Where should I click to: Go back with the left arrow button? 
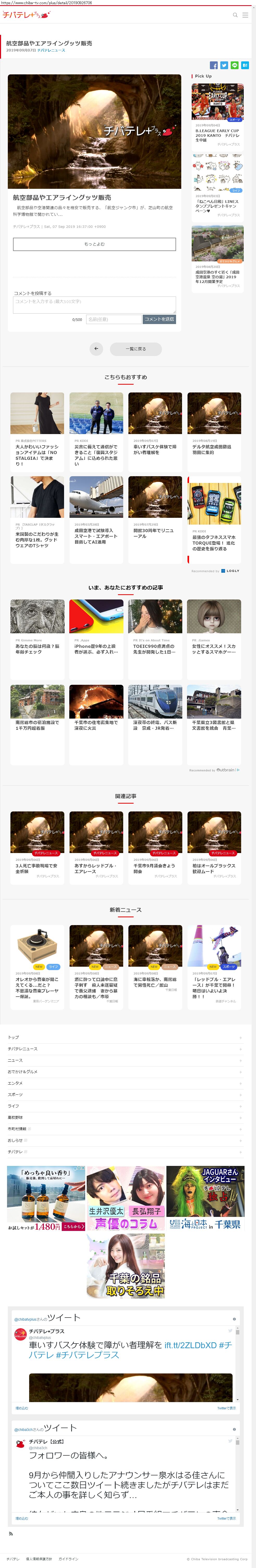coord(96,349)
